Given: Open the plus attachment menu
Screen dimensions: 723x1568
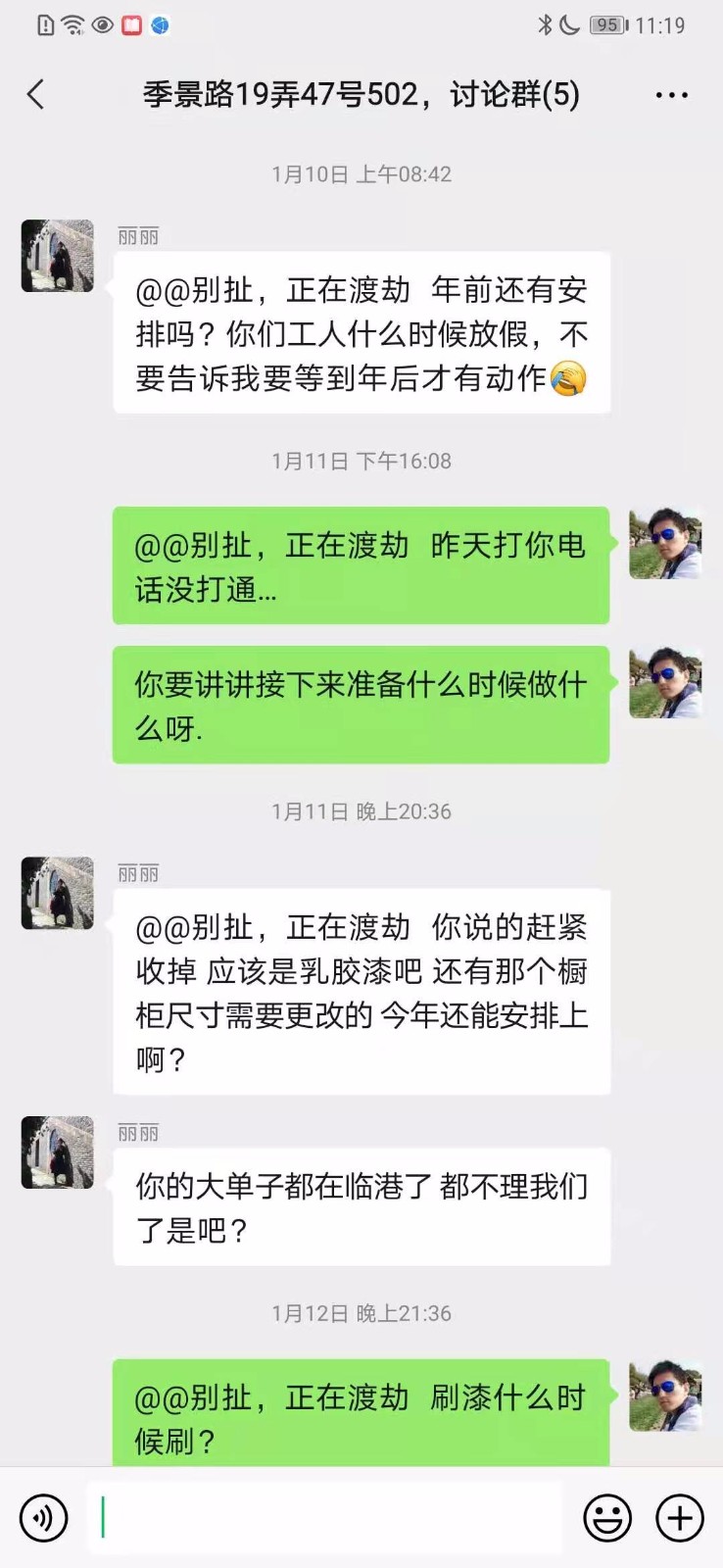Looking at the screenshot, I should click(x=680, y=1518).
